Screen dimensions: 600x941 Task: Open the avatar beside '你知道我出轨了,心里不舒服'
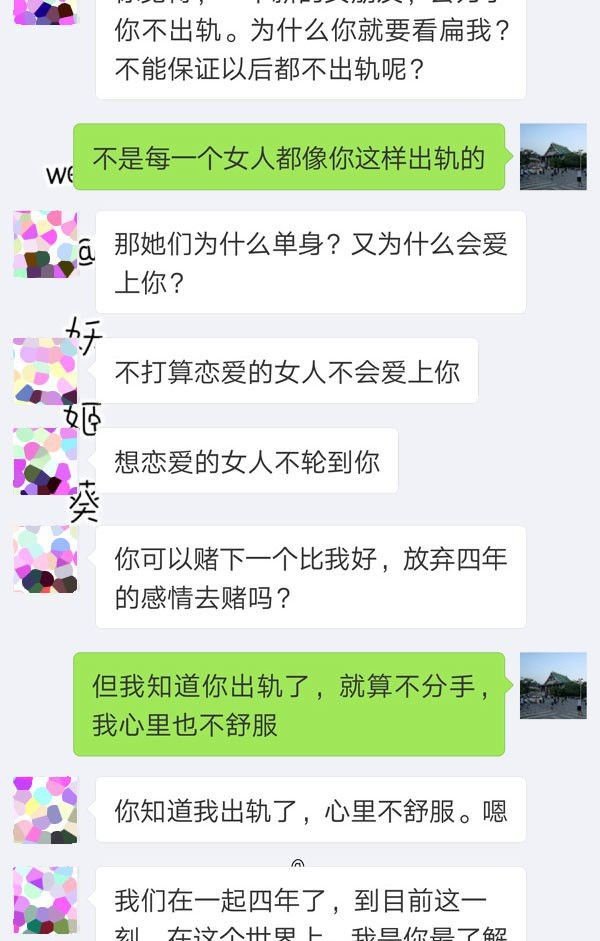pos(45,810)
